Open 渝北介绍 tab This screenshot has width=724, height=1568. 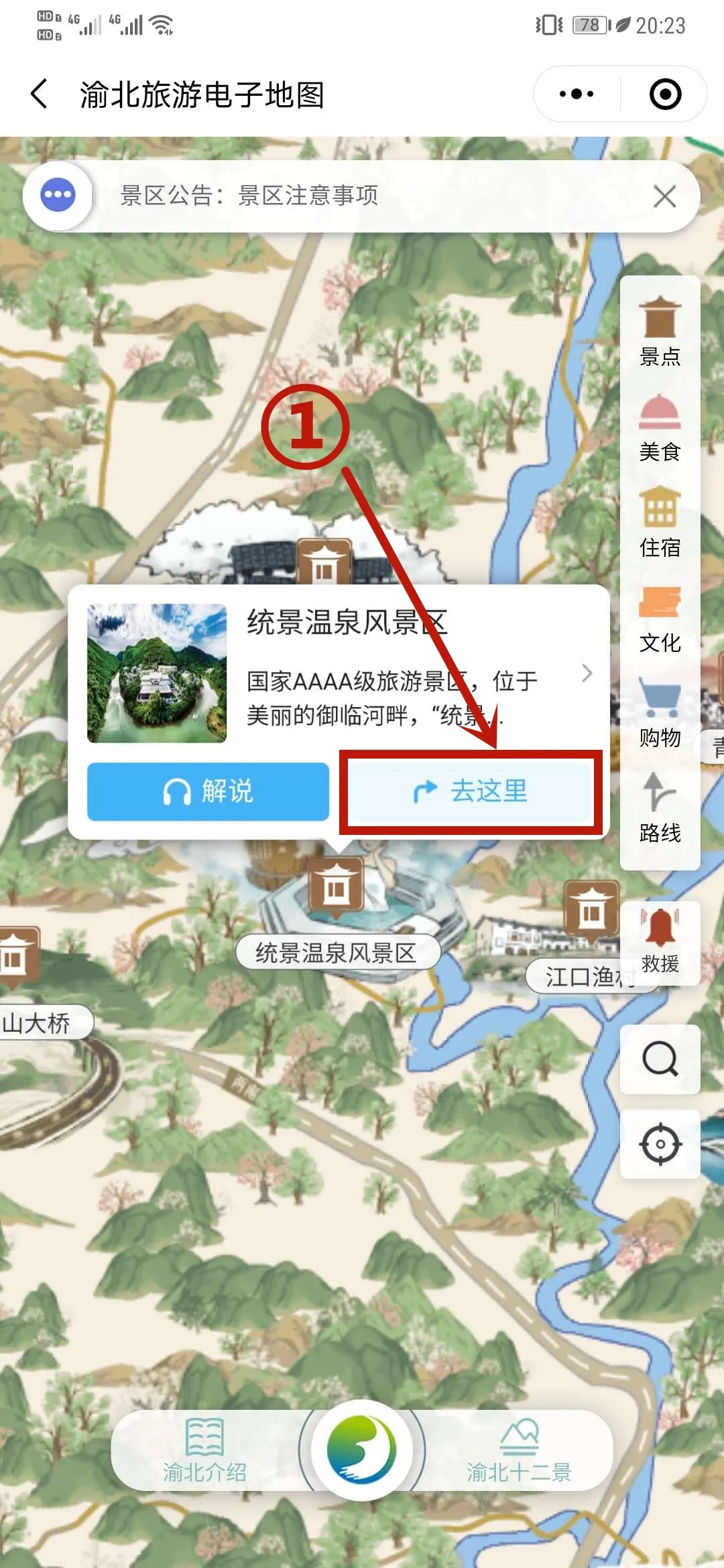coord(204,1451)
